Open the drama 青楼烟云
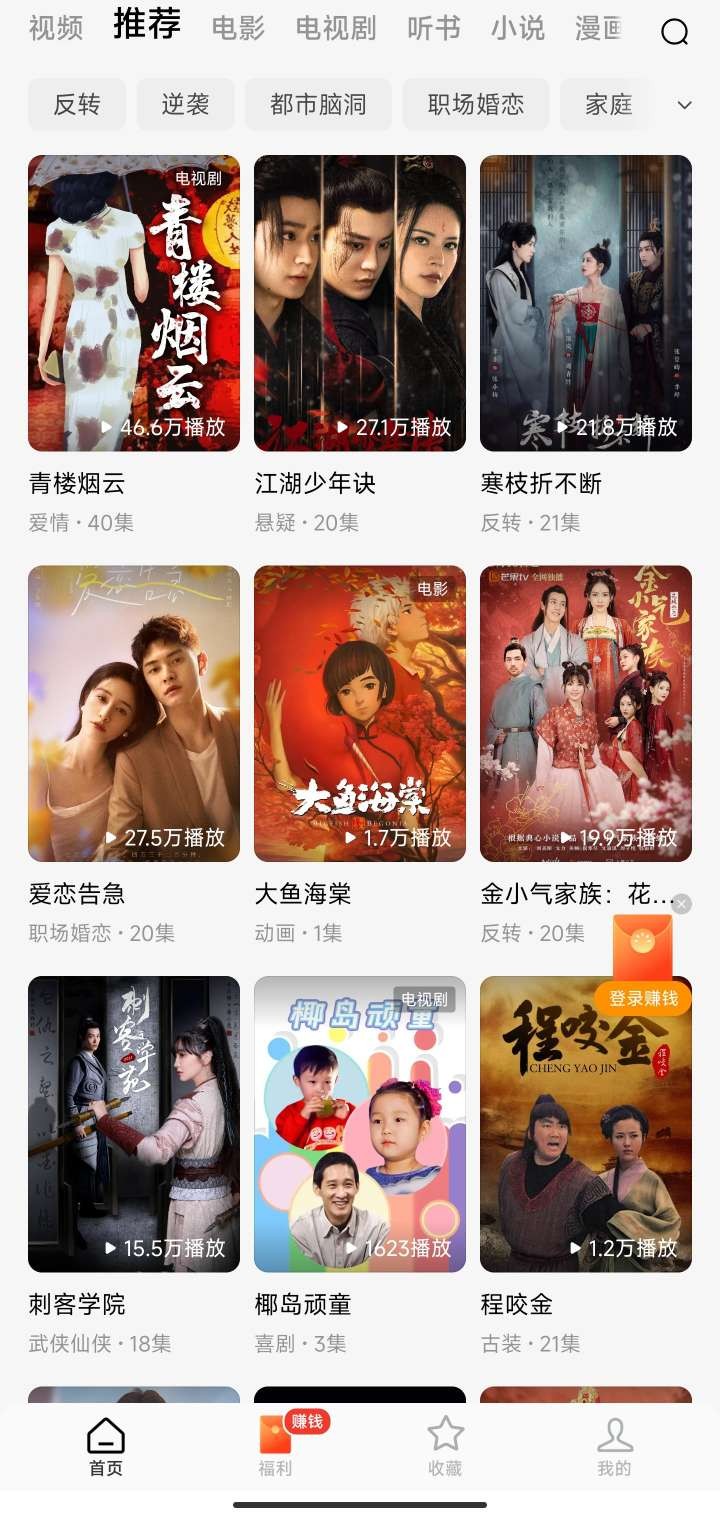The height and width of the screenshot is (1518, 720). (x=134, y=303)
